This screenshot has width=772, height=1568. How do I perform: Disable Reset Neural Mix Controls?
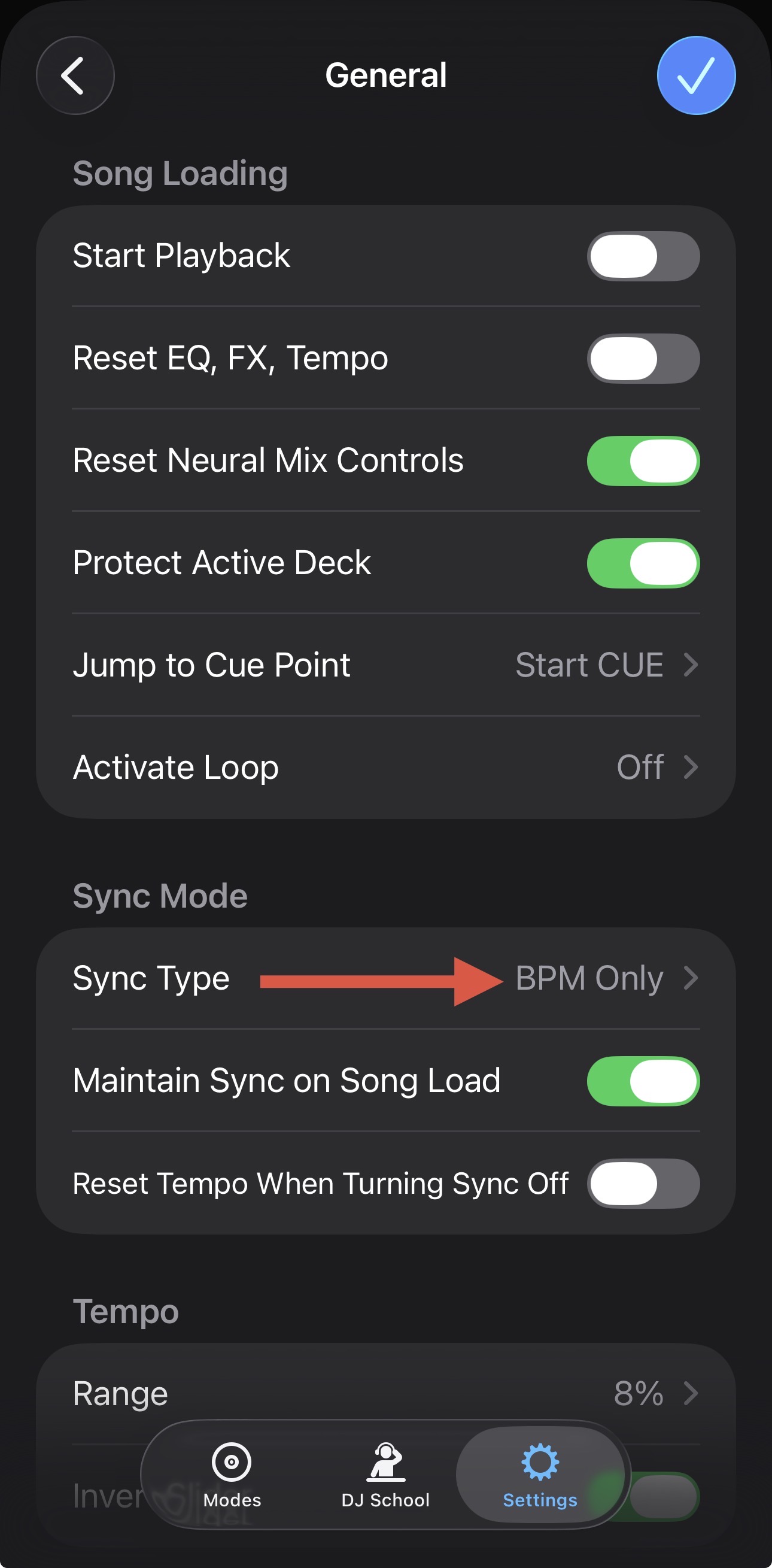coord(642,461)
